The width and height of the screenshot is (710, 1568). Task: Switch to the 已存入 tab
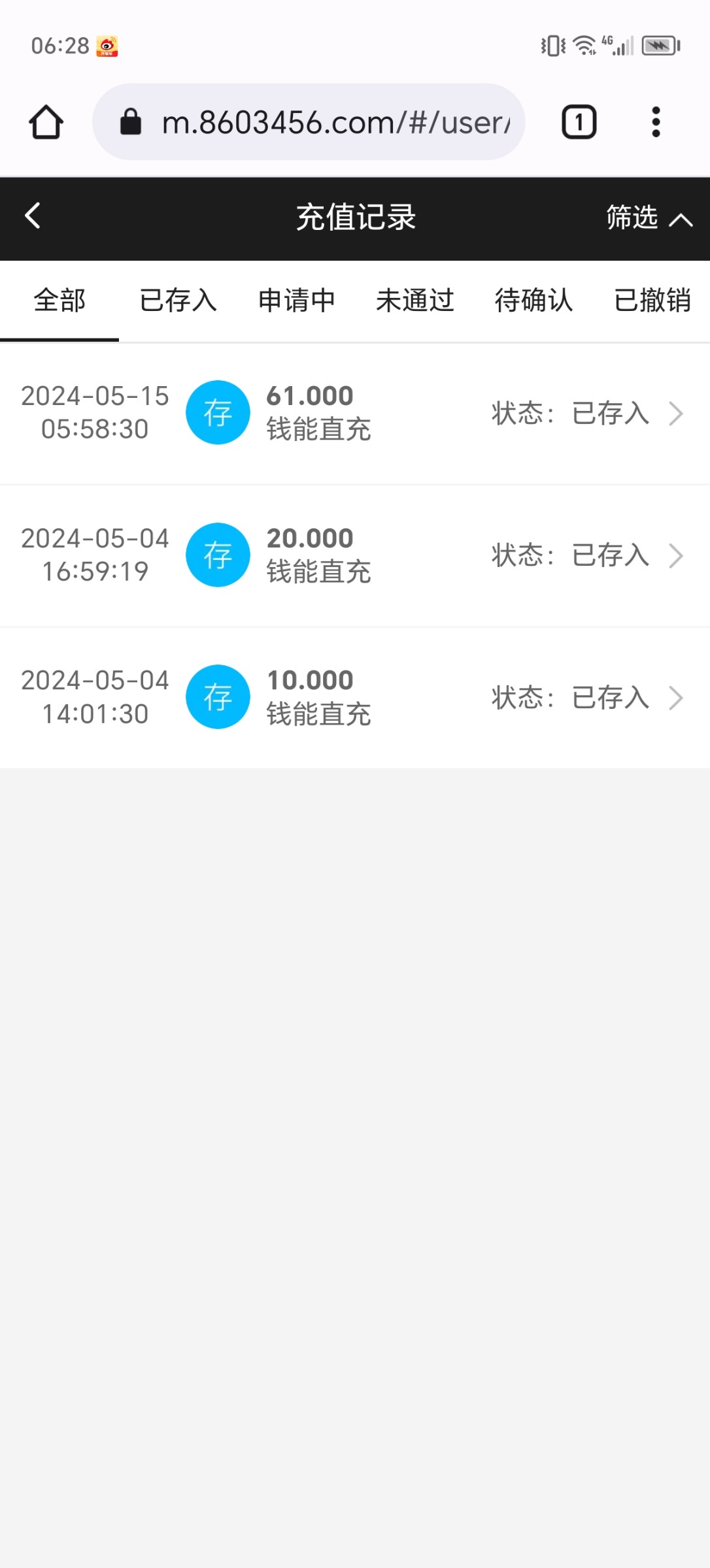[x=178, y=301]
